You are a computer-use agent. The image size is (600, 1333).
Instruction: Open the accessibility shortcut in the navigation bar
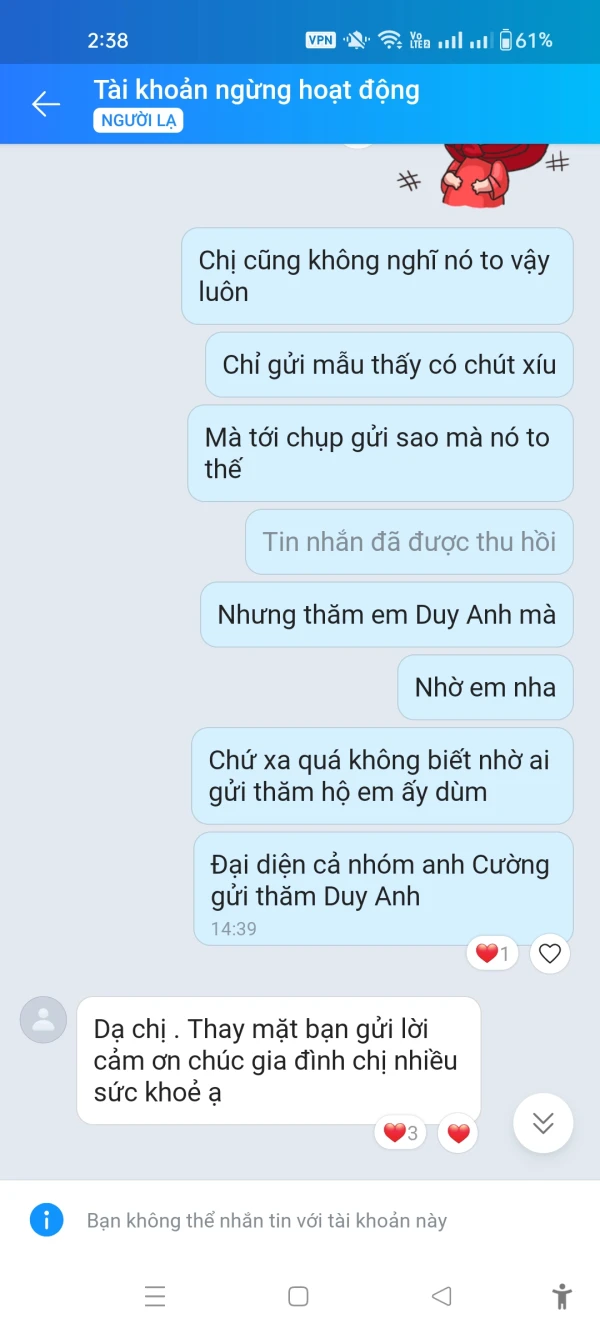click(562, 1297)
